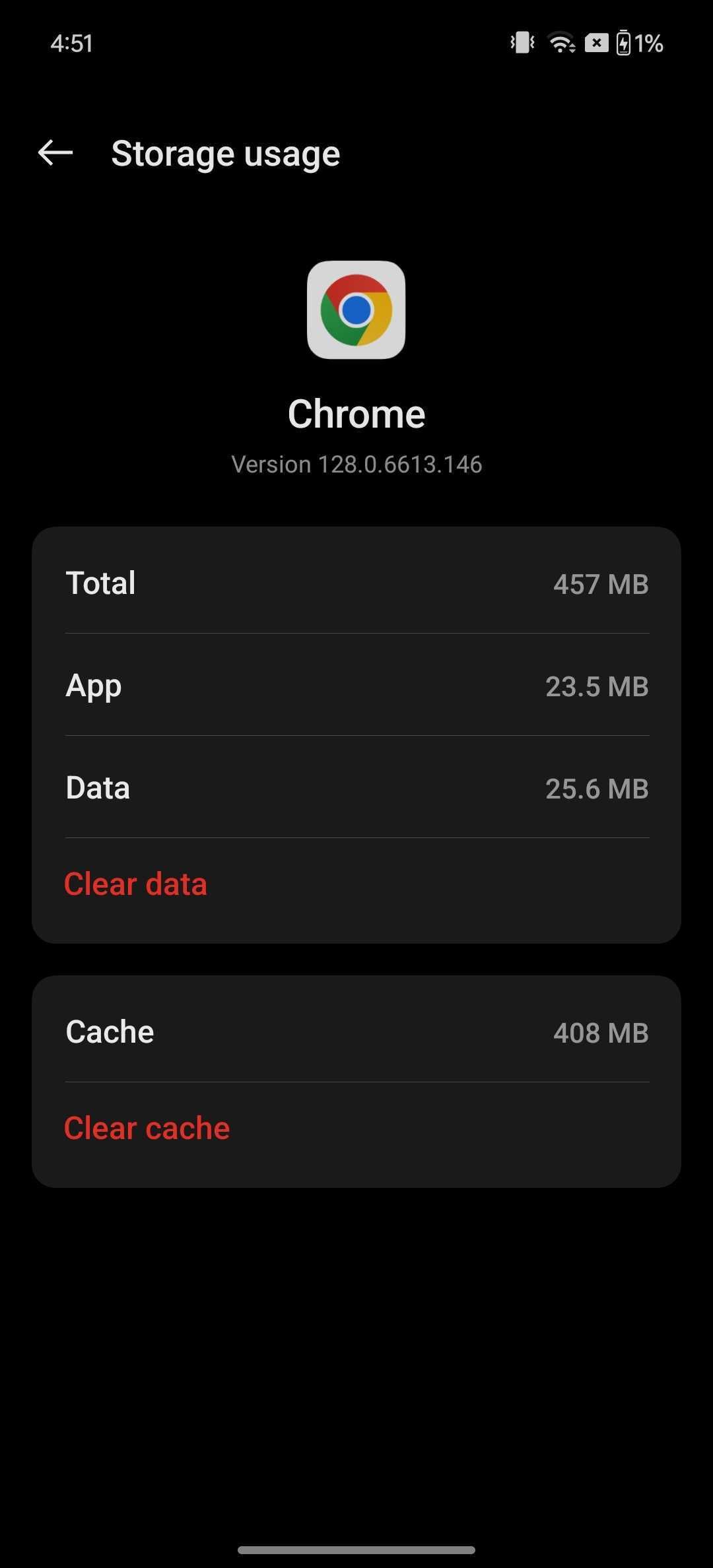The height and width of the screenshot is (1568, 713).
Task: Tap the Storage usage page title
Action: click(225, 152)
